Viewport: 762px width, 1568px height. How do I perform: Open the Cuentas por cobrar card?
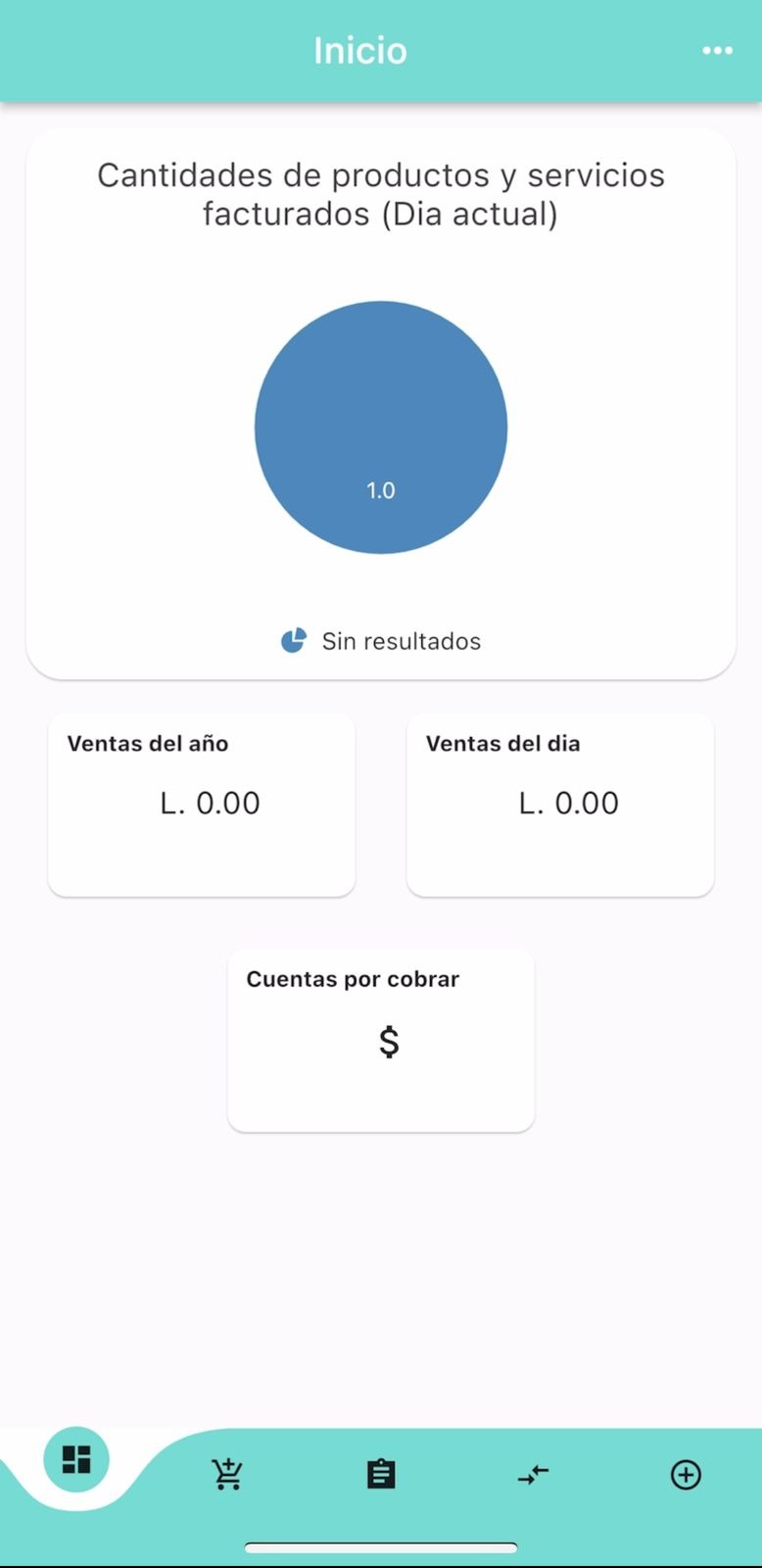pyautogui.click(x=381, y=1040)
